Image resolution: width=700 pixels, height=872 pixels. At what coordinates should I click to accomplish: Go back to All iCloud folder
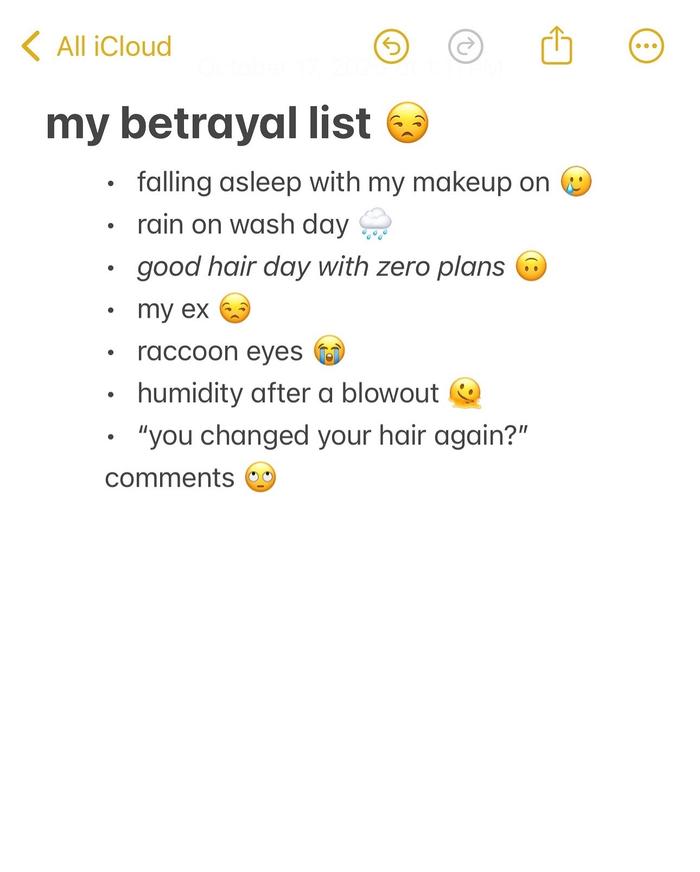pyautogui.click(x=97, y=46)
